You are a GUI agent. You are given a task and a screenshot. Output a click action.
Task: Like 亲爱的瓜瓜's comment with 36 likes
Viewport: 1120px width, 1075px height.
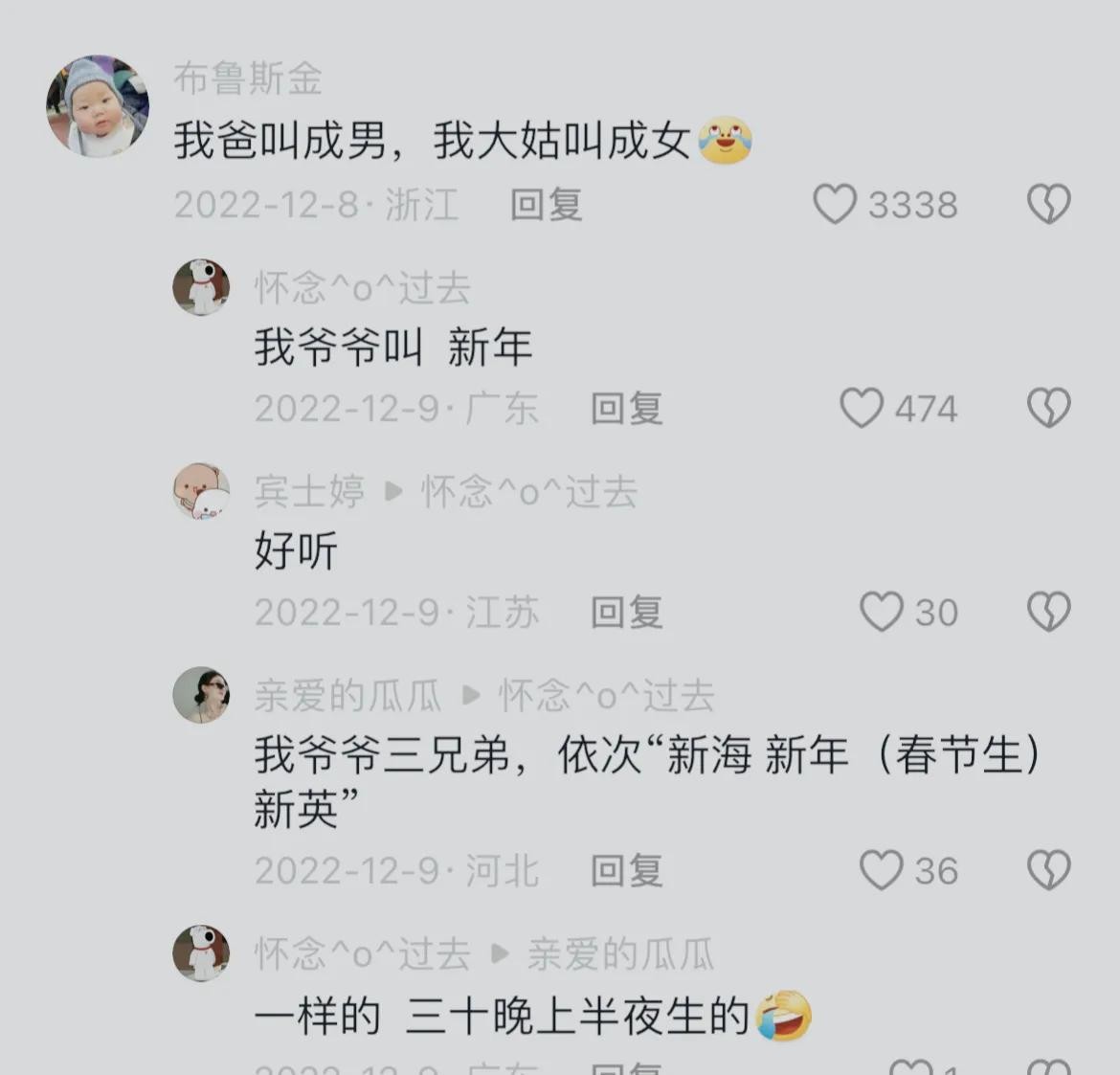[x=881, y=871]
